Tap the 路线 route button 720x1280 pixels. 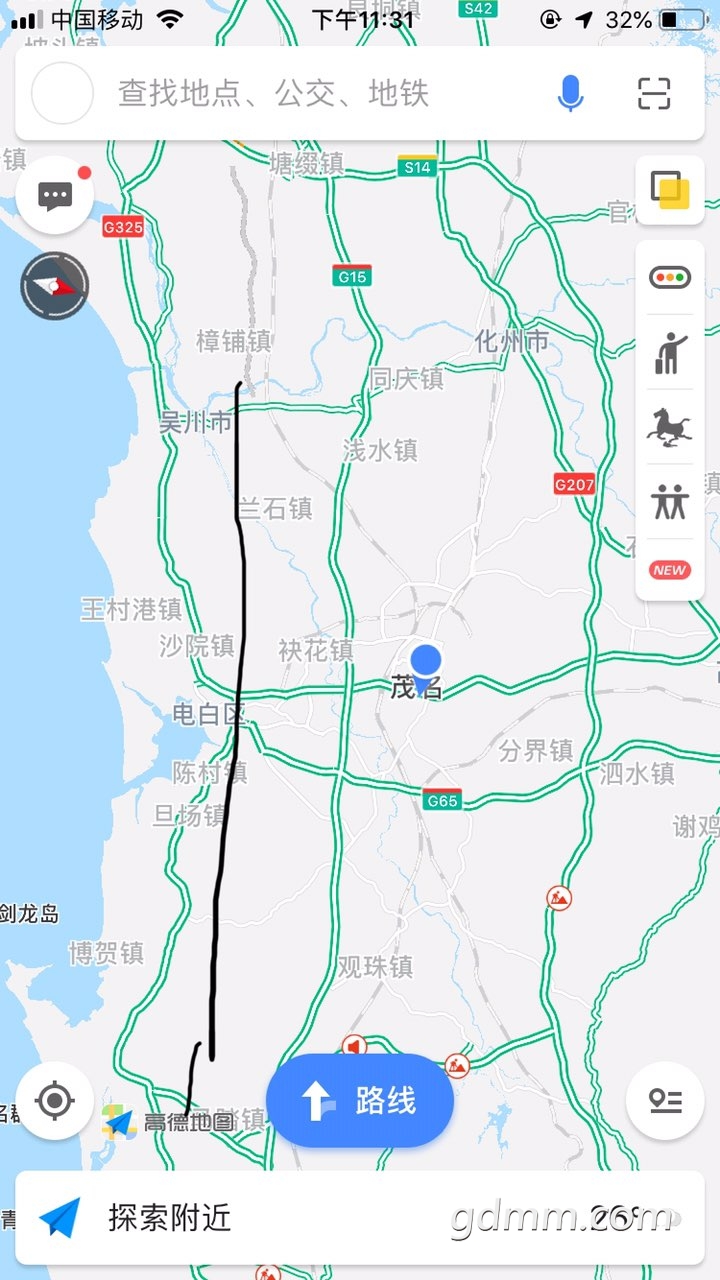coord(360,1101)
